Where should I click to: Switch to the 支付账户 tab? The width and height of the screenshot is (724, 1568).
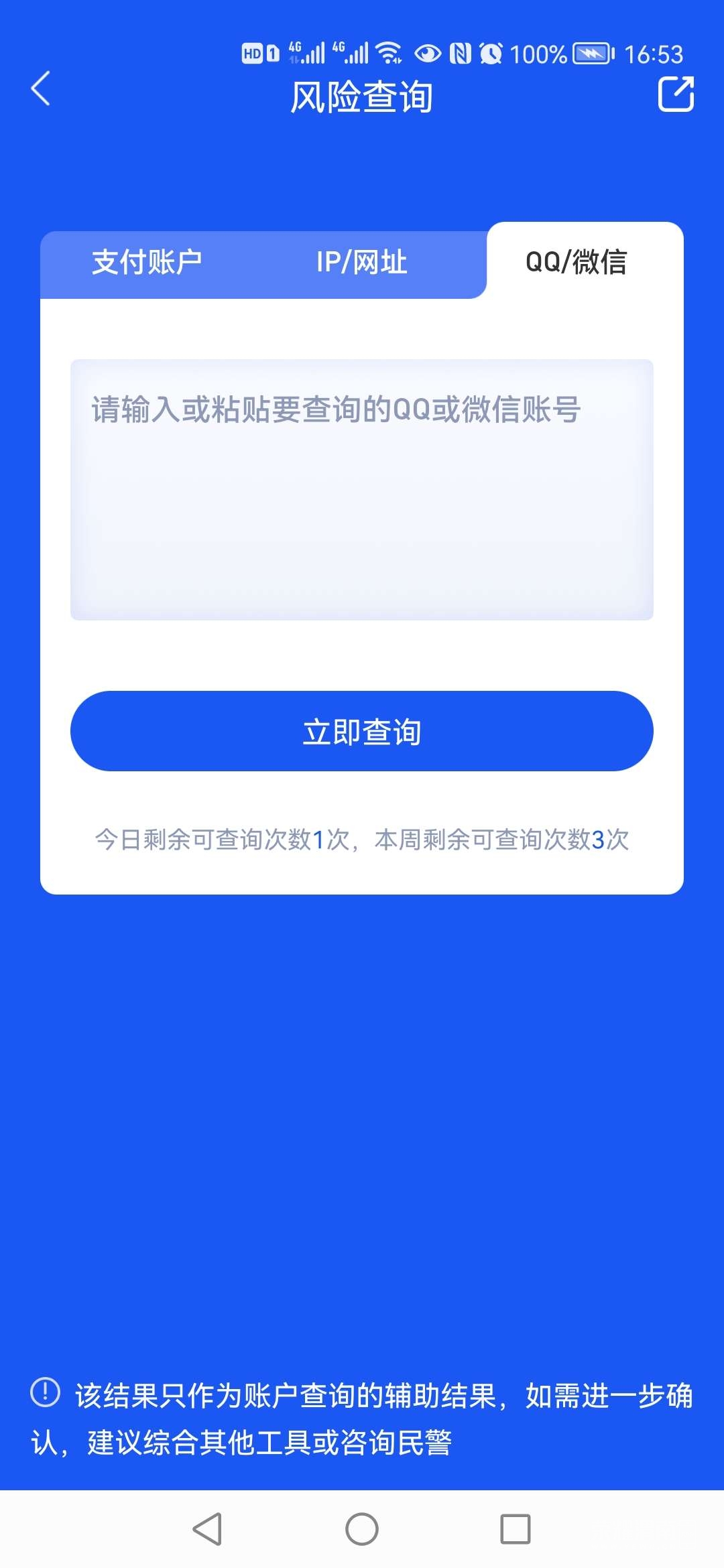(x=147, y=262)
